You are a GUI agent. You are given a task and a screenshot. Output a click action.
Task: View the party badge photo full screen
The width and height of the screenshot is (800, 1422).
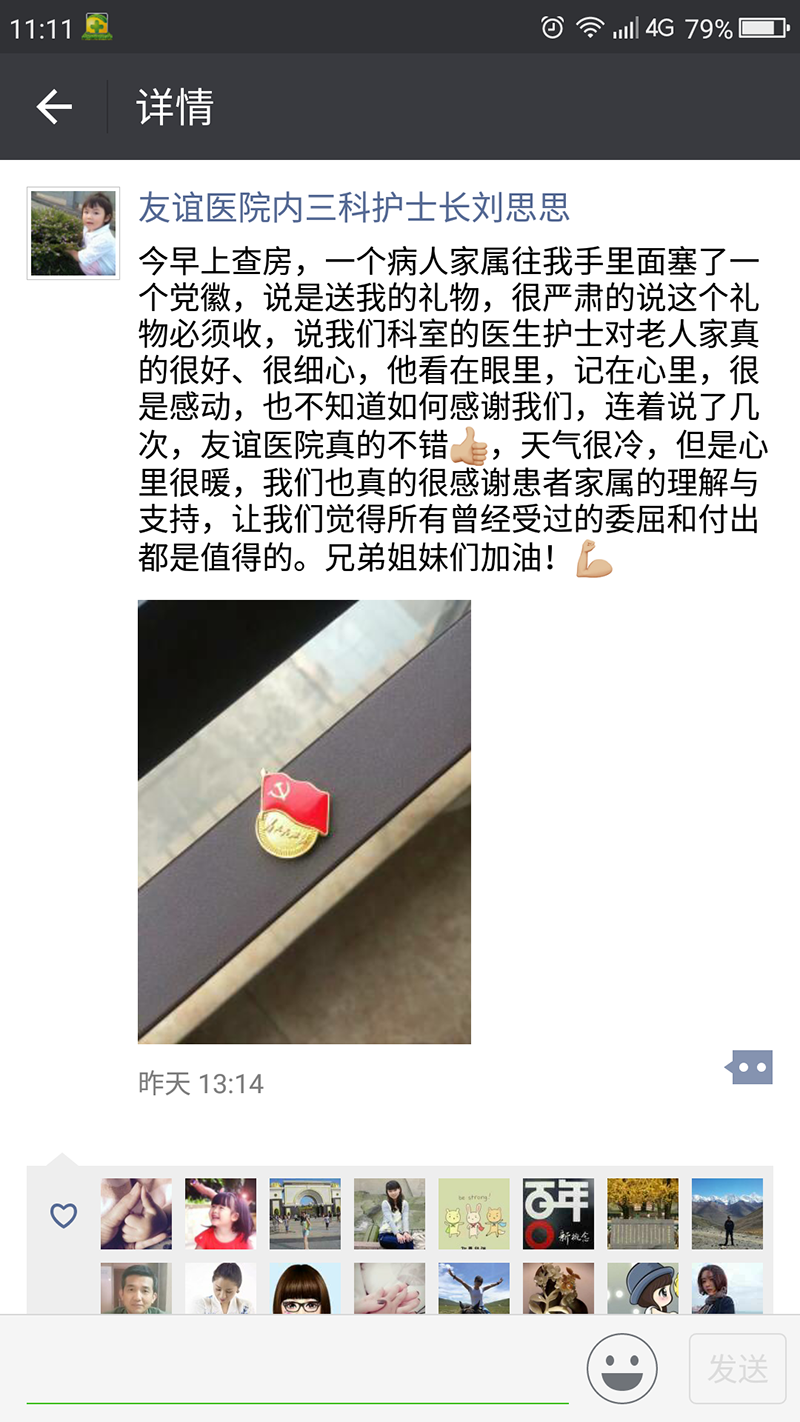(x=304, y=821)
